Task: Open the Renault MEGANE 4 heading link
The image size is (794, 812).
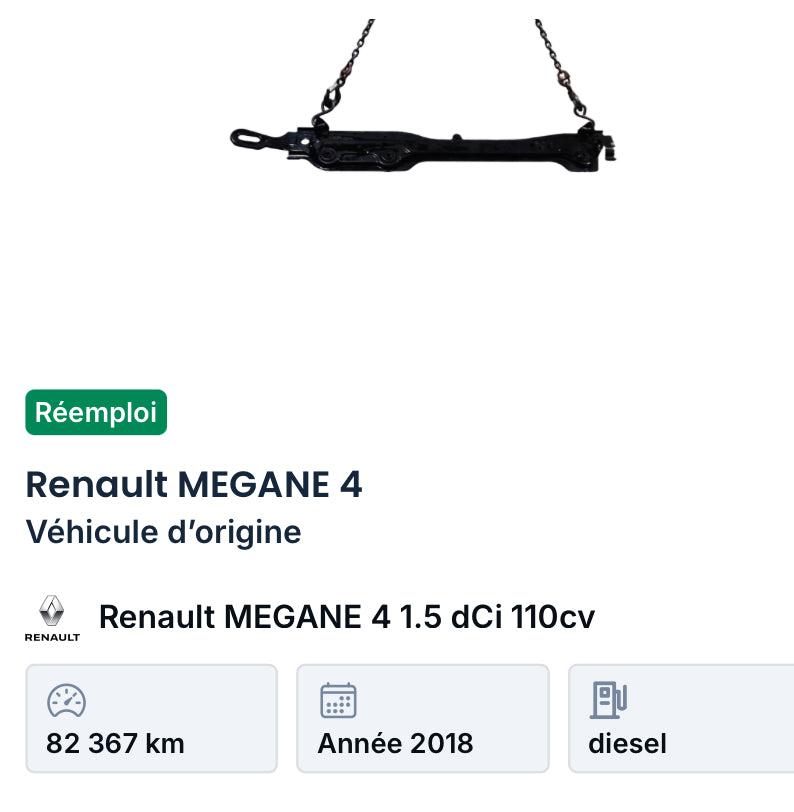Action: point(195,485)
